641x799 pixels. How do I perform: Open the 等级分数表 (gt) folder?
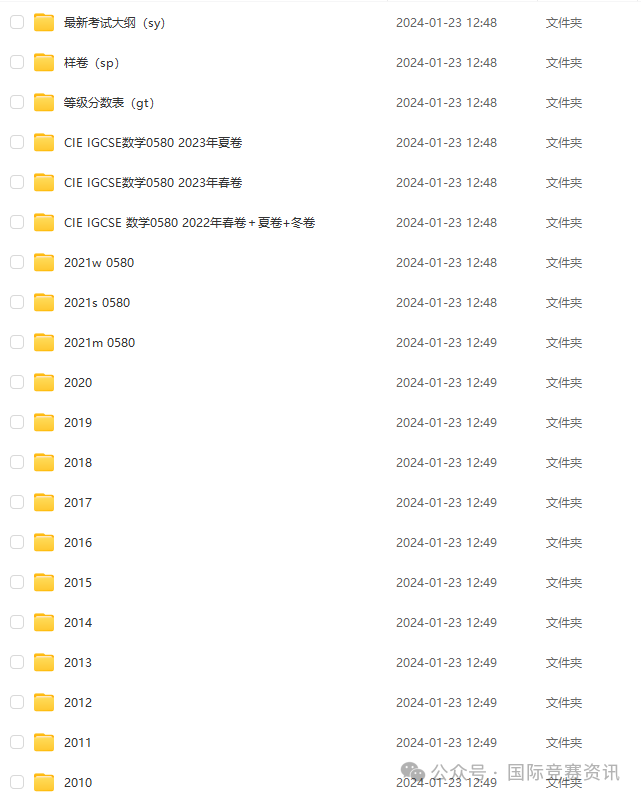pyautogui.click(x=108, y=102)
